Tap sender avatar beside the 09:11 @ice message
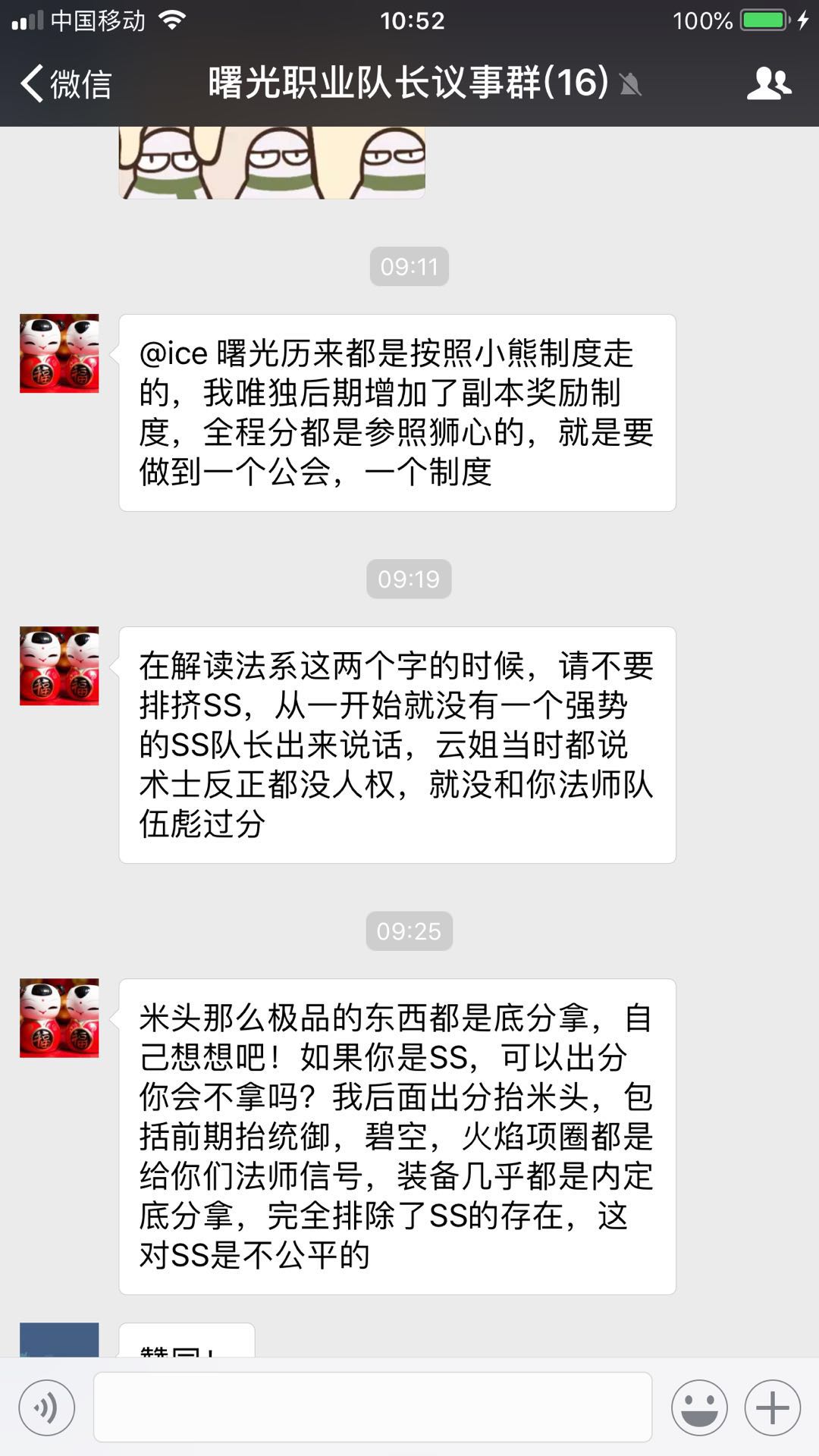The width and height of the screenshot is (819, 1456). click(59, 353)
